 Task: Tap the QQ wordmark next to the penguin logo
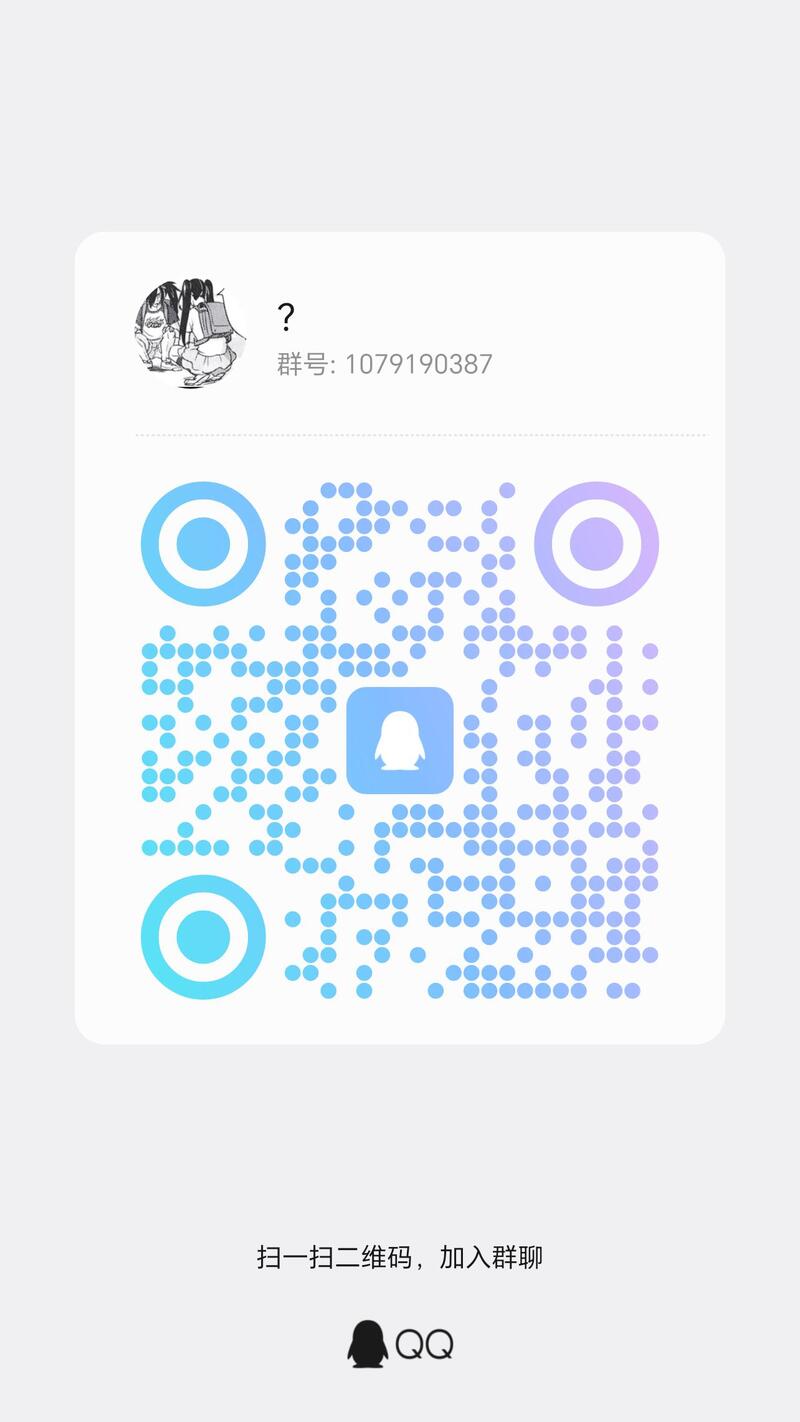click(x=424, y=1343)
